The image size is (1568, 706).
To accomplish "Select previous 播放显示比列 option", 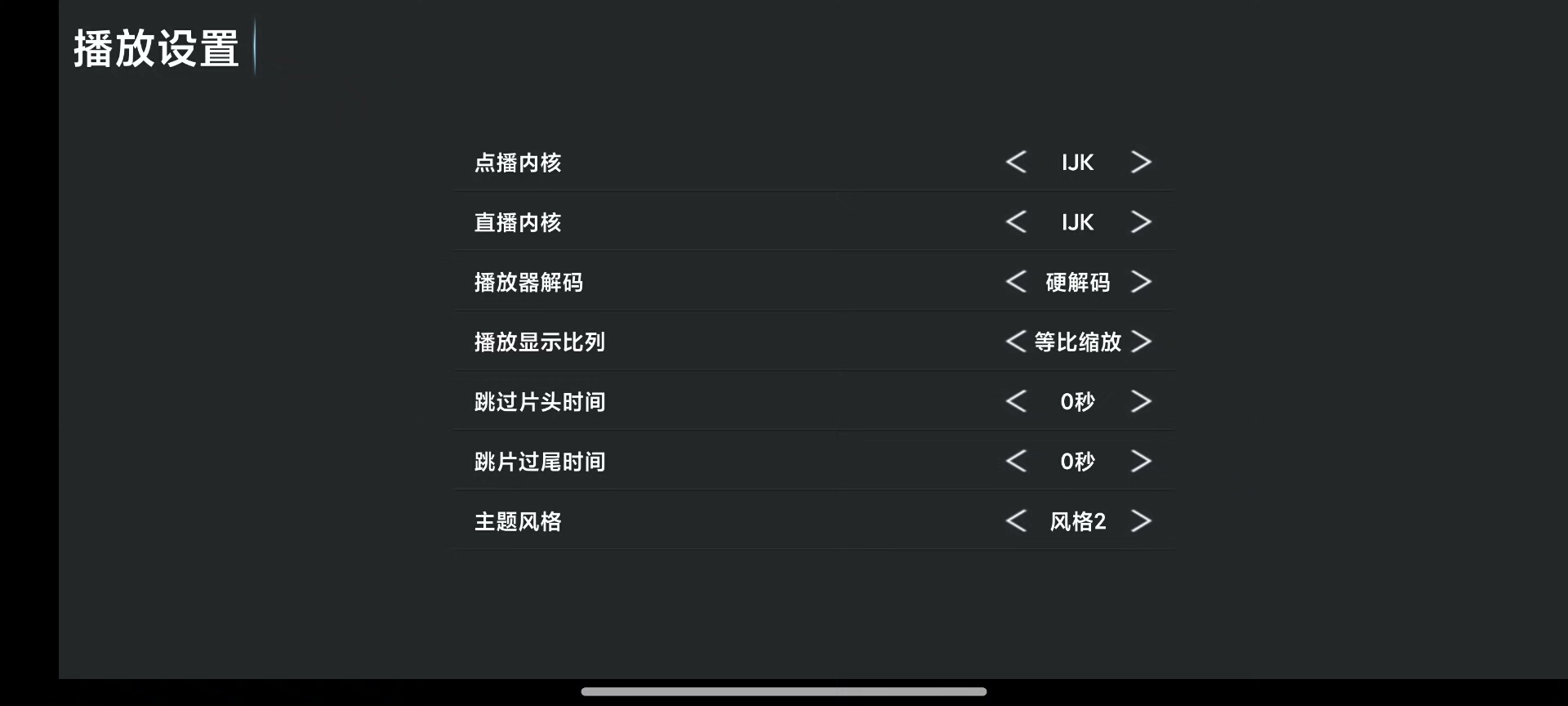I will point(1016,342).
